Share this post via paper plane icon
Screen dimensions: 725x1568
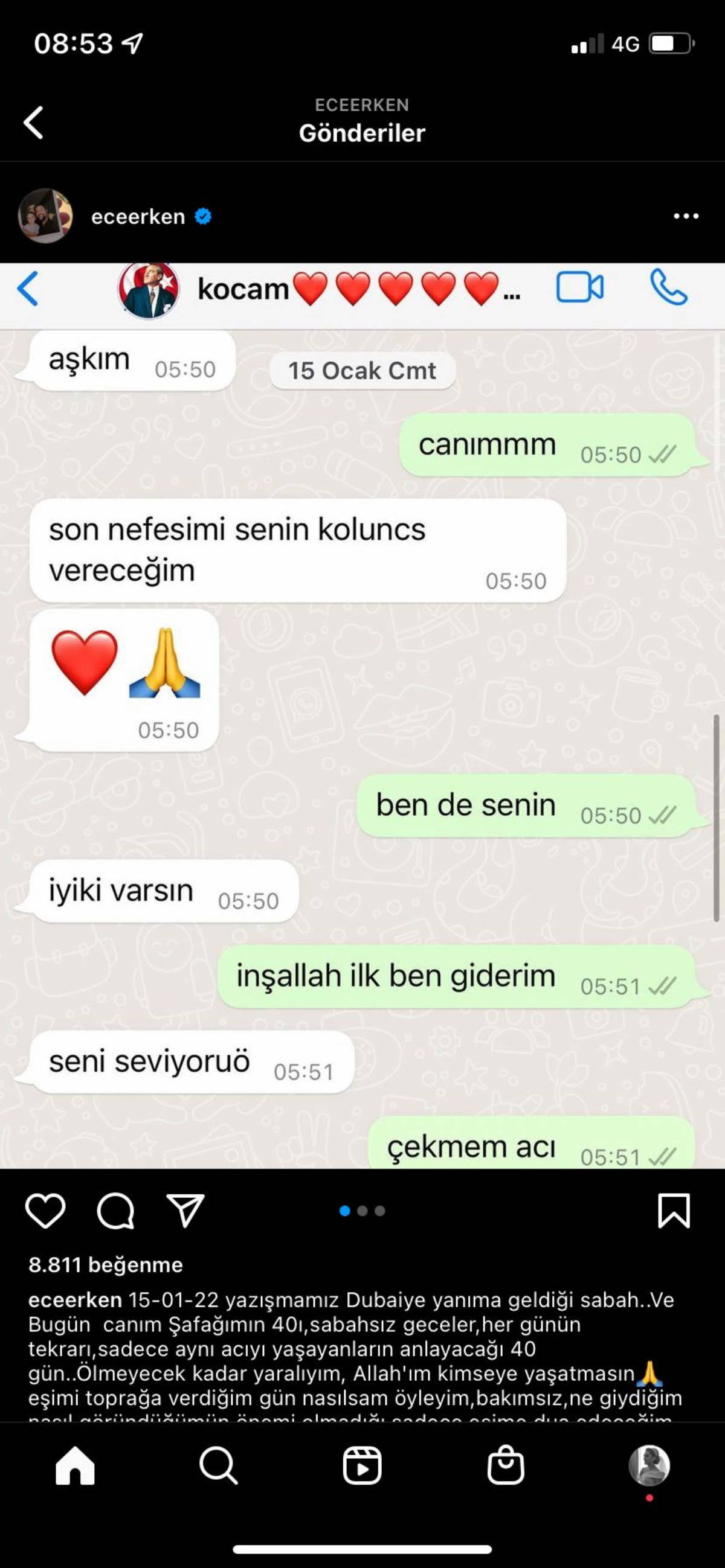185,1210
